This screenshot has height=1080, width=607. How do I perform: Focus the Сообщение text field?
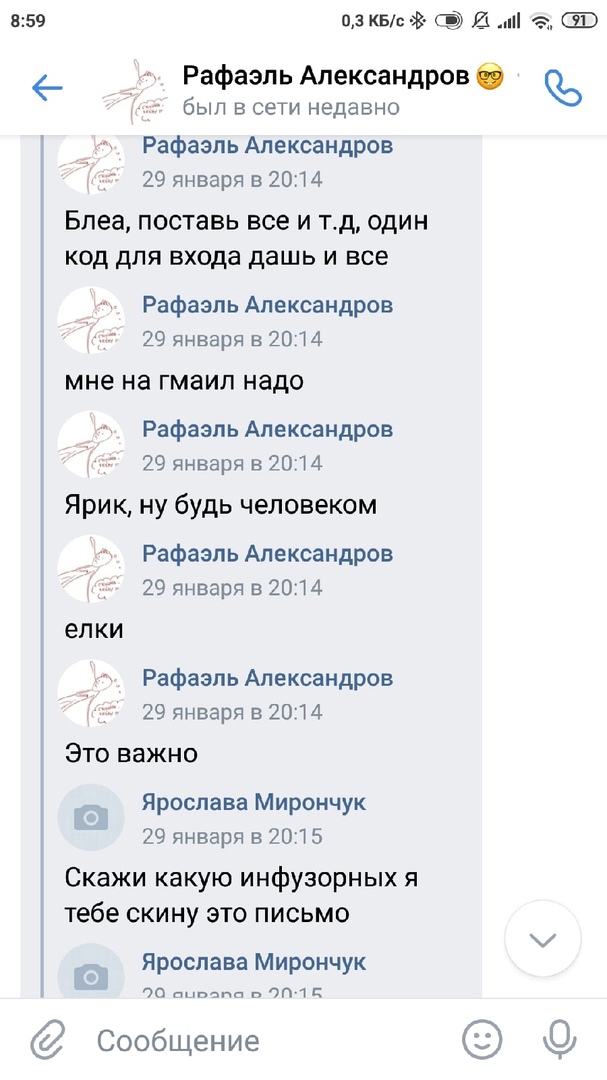pyautogui.click(x=260, y=1040)
